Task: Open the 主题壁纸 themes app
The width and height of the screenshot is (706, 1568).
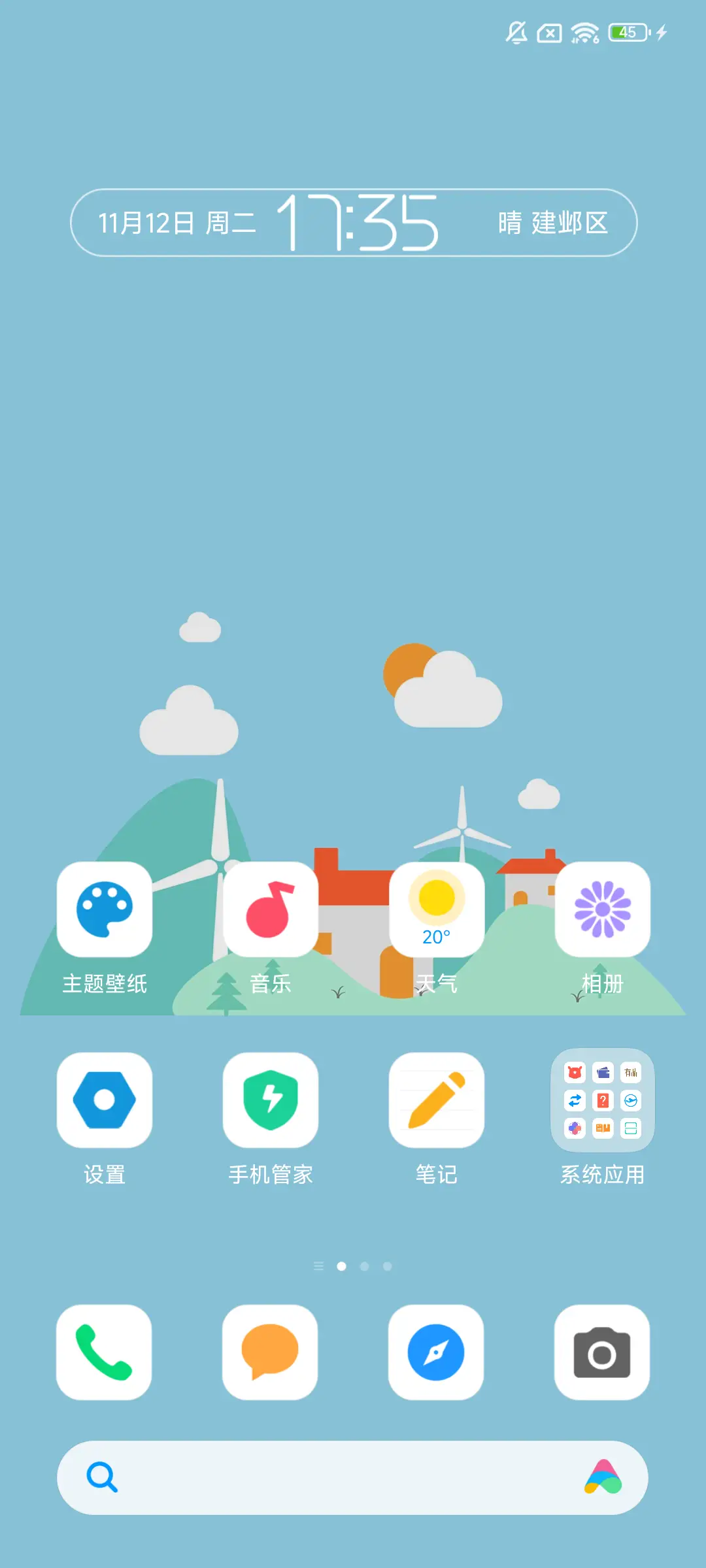Action: tap(104, 908)
